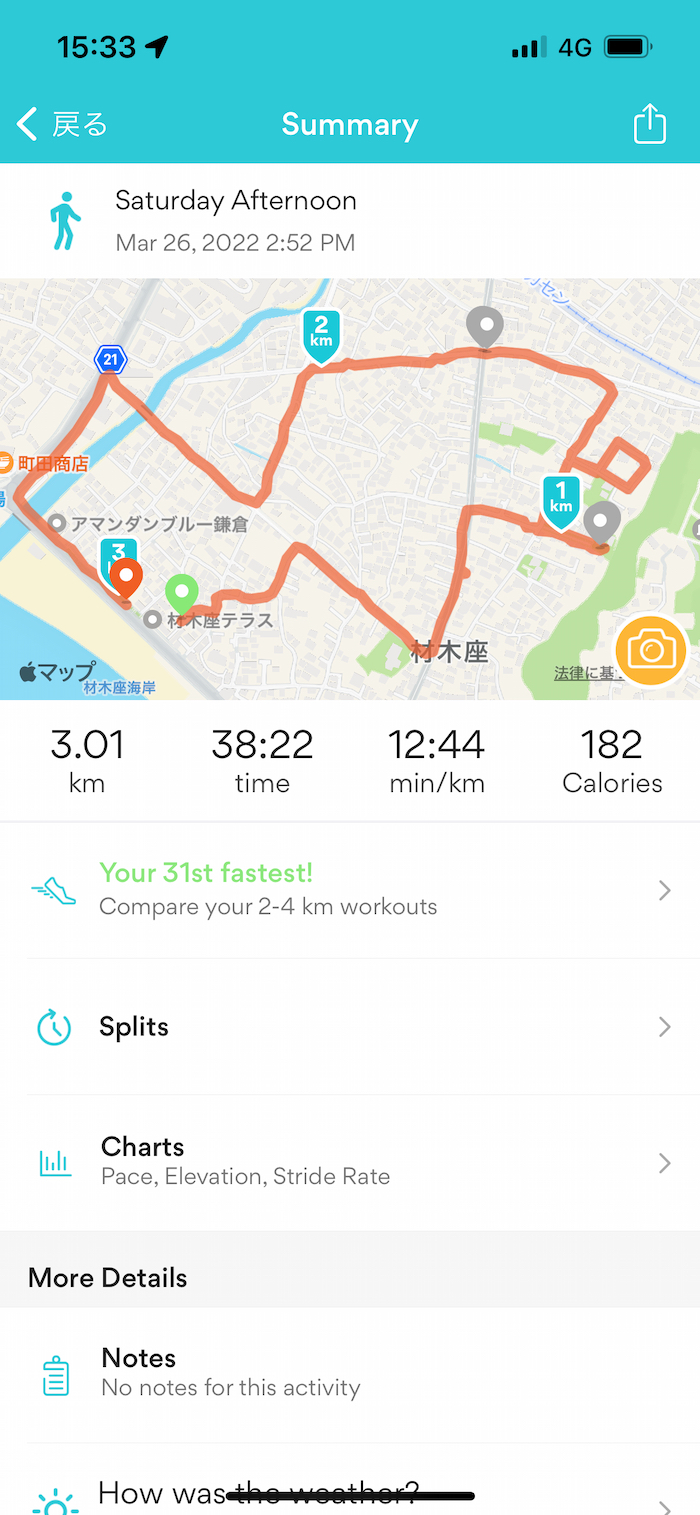Add a photo with the camera button

(x=651, y=651)
